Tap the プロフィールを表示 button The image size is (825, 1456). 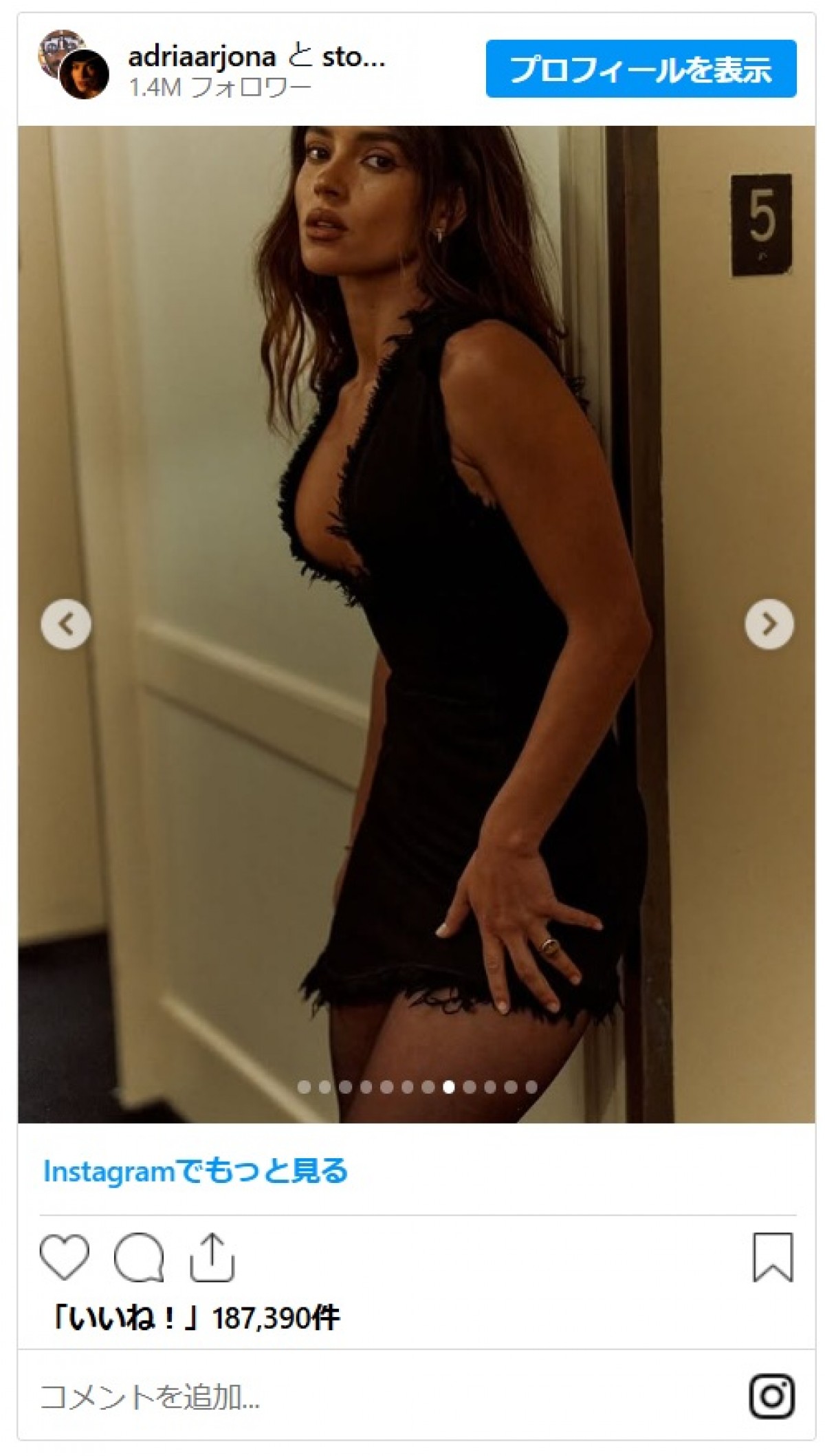point(640,69)
